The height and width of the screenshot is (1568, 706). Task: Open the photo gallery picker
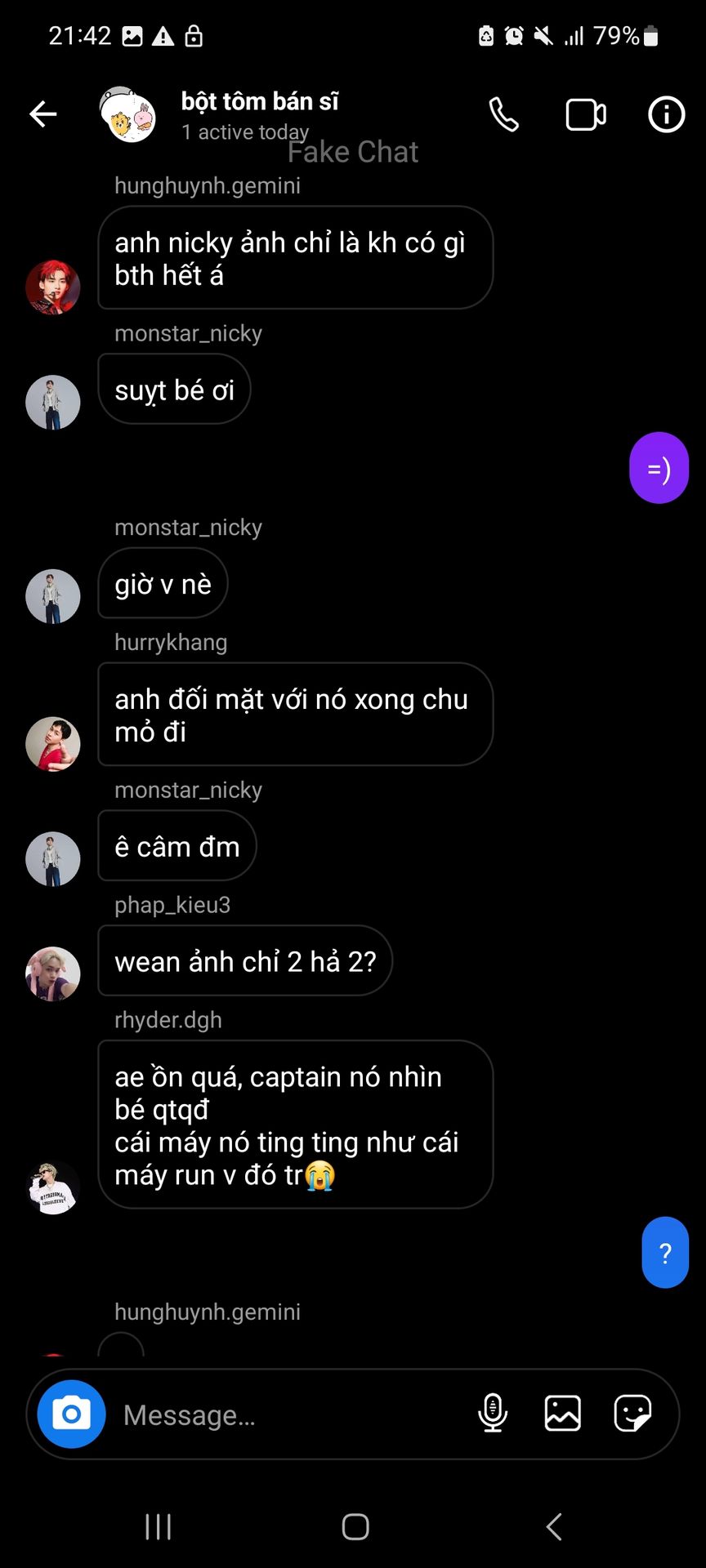click(563, 1414)
